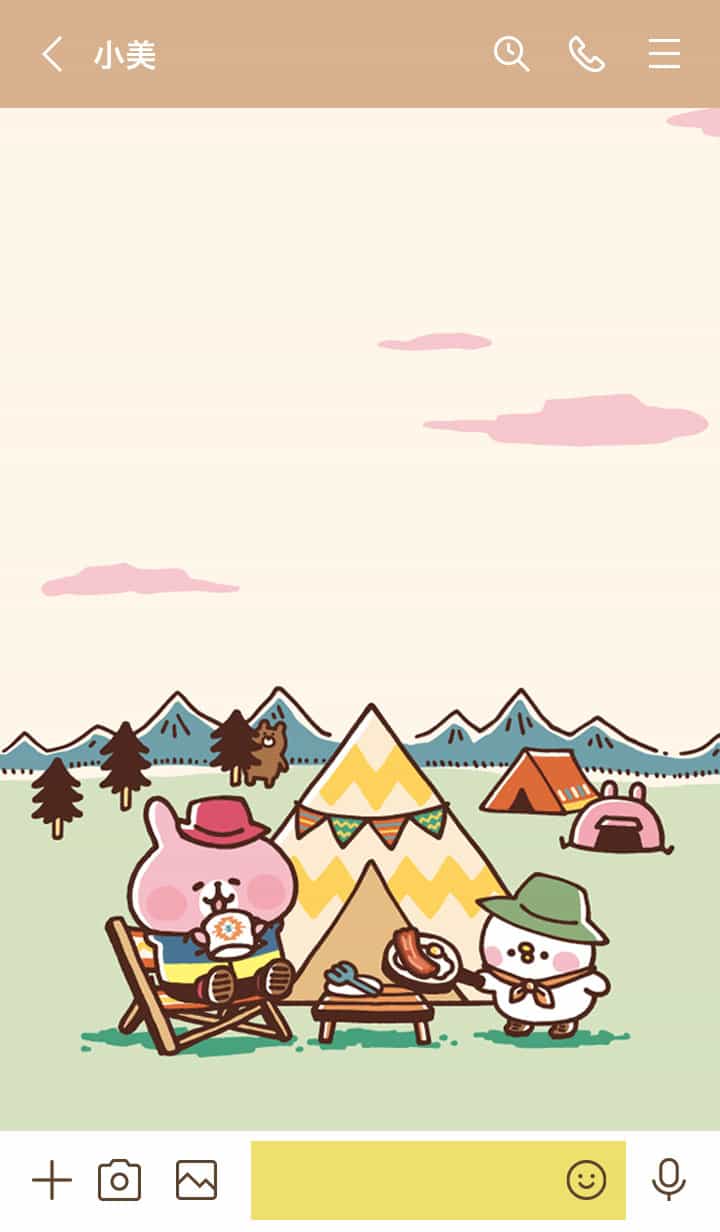
Task: Search within this chat
Action: pyautogui.click(x=511, y=54)
